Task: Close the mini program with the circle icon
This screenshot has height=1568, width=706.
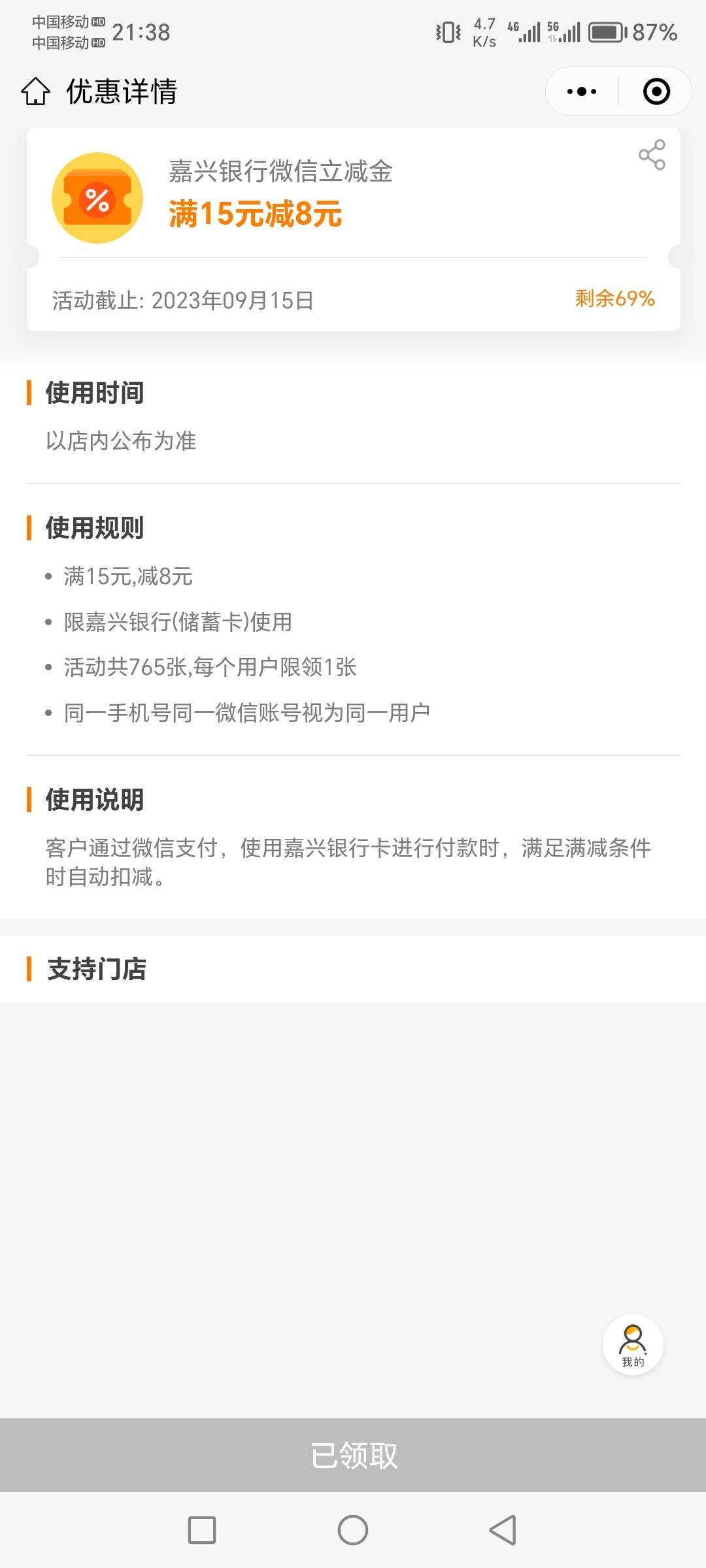Action: (656, 91)
